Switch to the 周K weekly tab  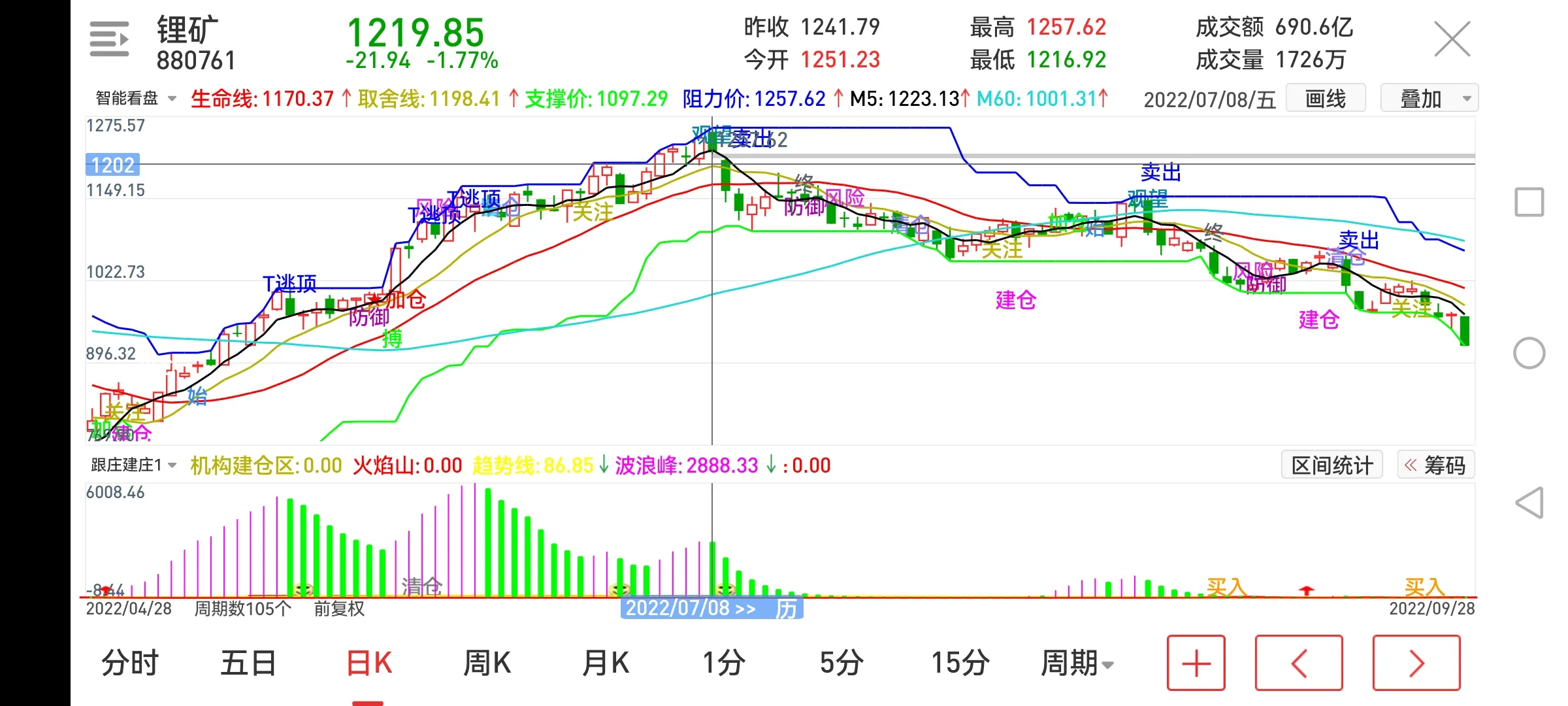tap(487, 663)
